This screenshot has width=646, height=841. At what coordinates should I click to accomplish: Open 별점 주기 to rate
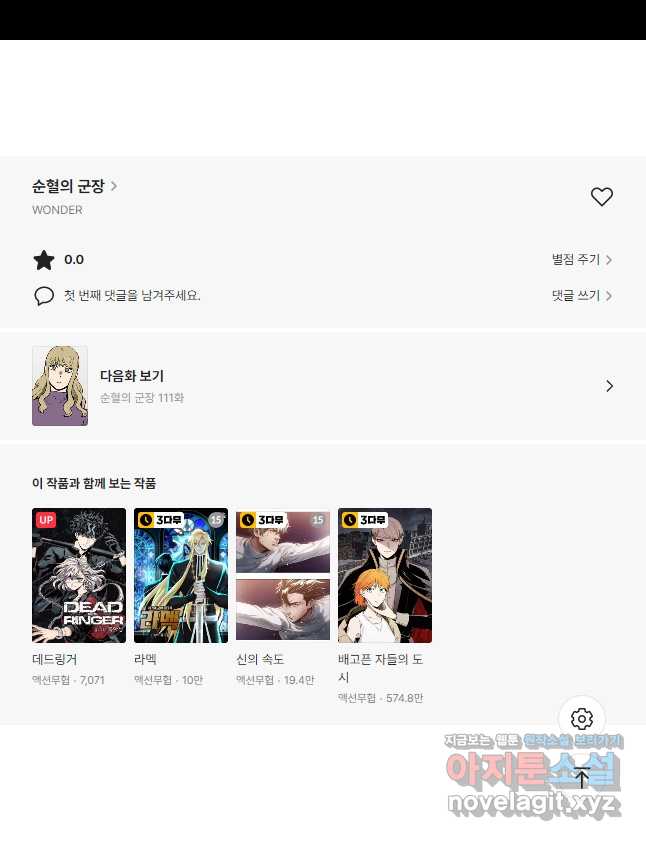click(581, 260)
